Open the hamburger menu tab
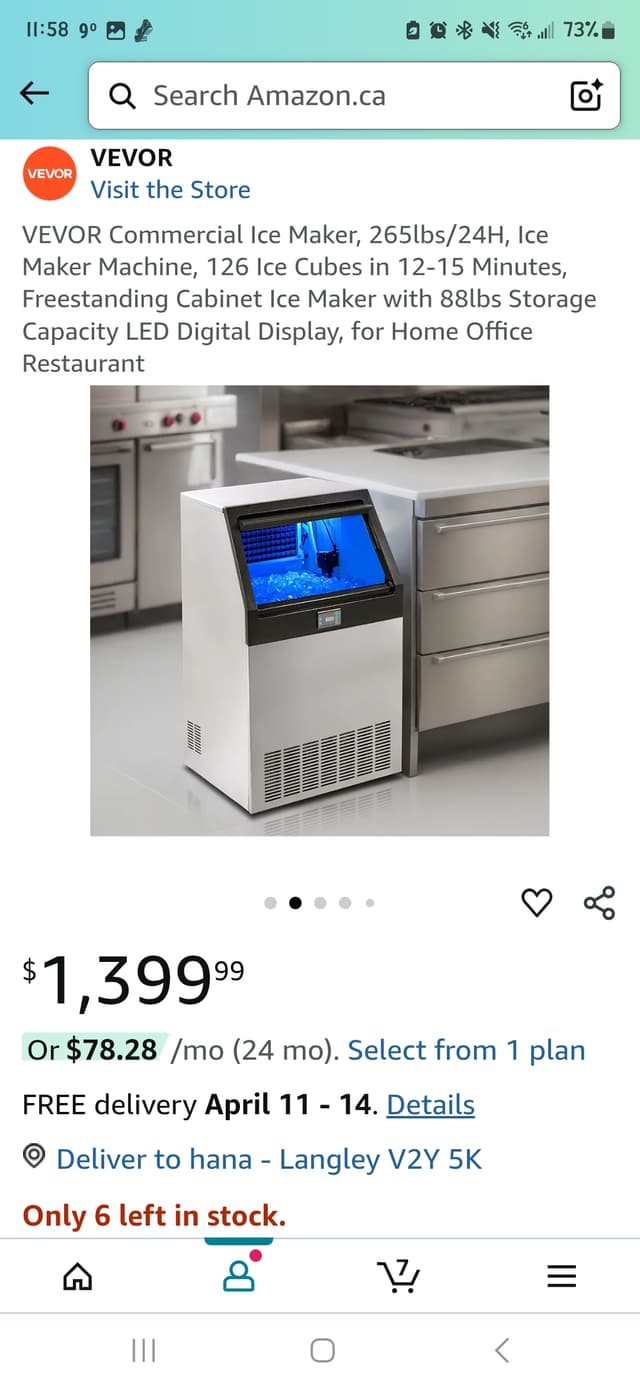640x1387 pixels. click(562, 1276)
